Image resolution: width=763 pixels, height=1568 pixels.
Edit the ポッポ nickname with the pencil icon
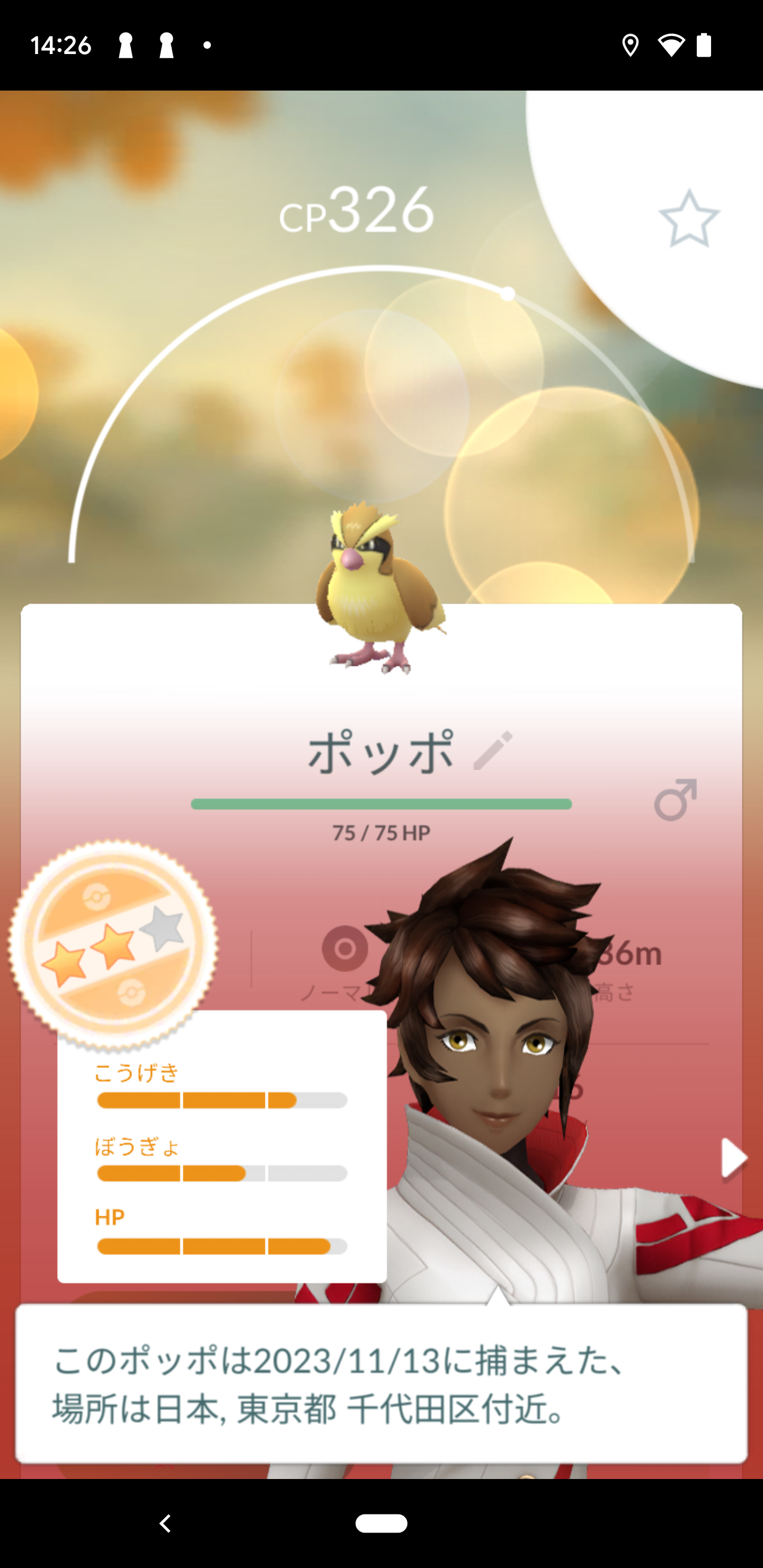click(x=493, y=750)
